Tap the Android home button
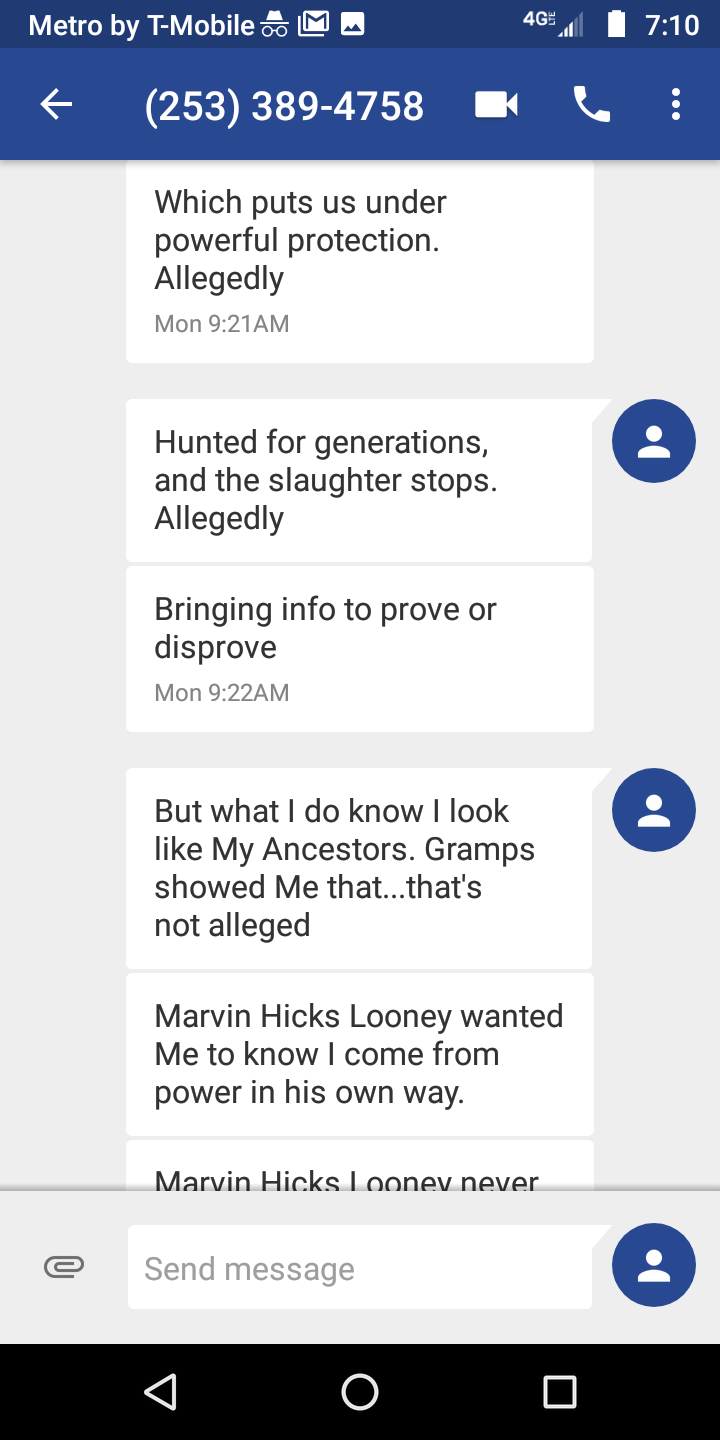Image resolution: width=720 pixels, height=1440 pixels. tap(360, 1391)
